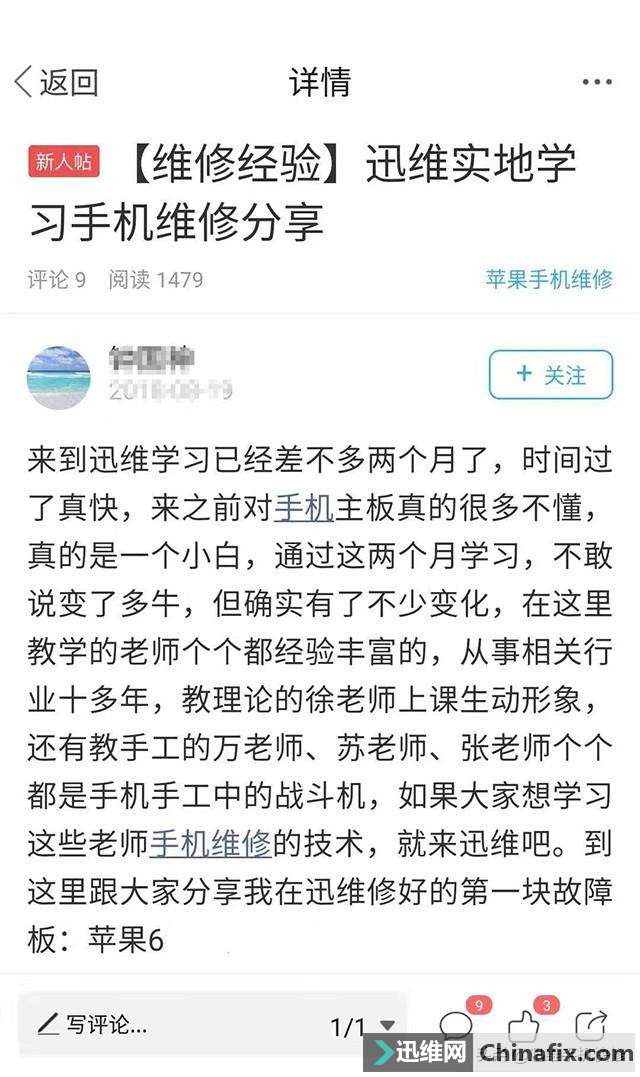This screenshot has height=1077, width=640.
Task: Tap the 写评论 comment field
Action: [x=93, y=1024]
